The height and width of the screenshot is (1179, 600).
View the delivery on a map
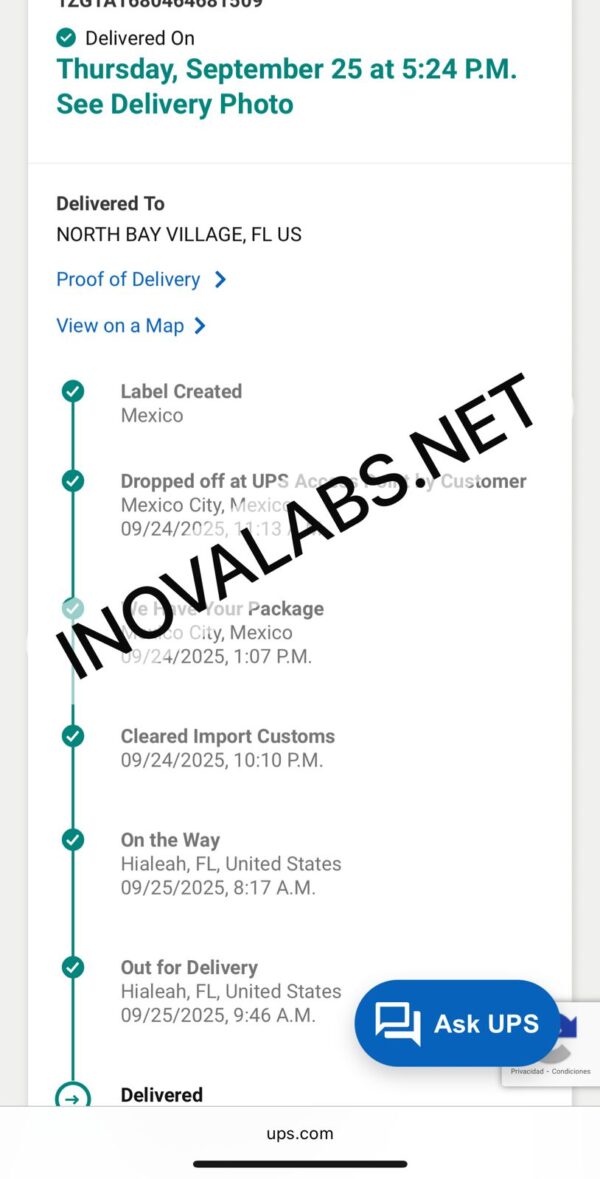pos(130,326)
